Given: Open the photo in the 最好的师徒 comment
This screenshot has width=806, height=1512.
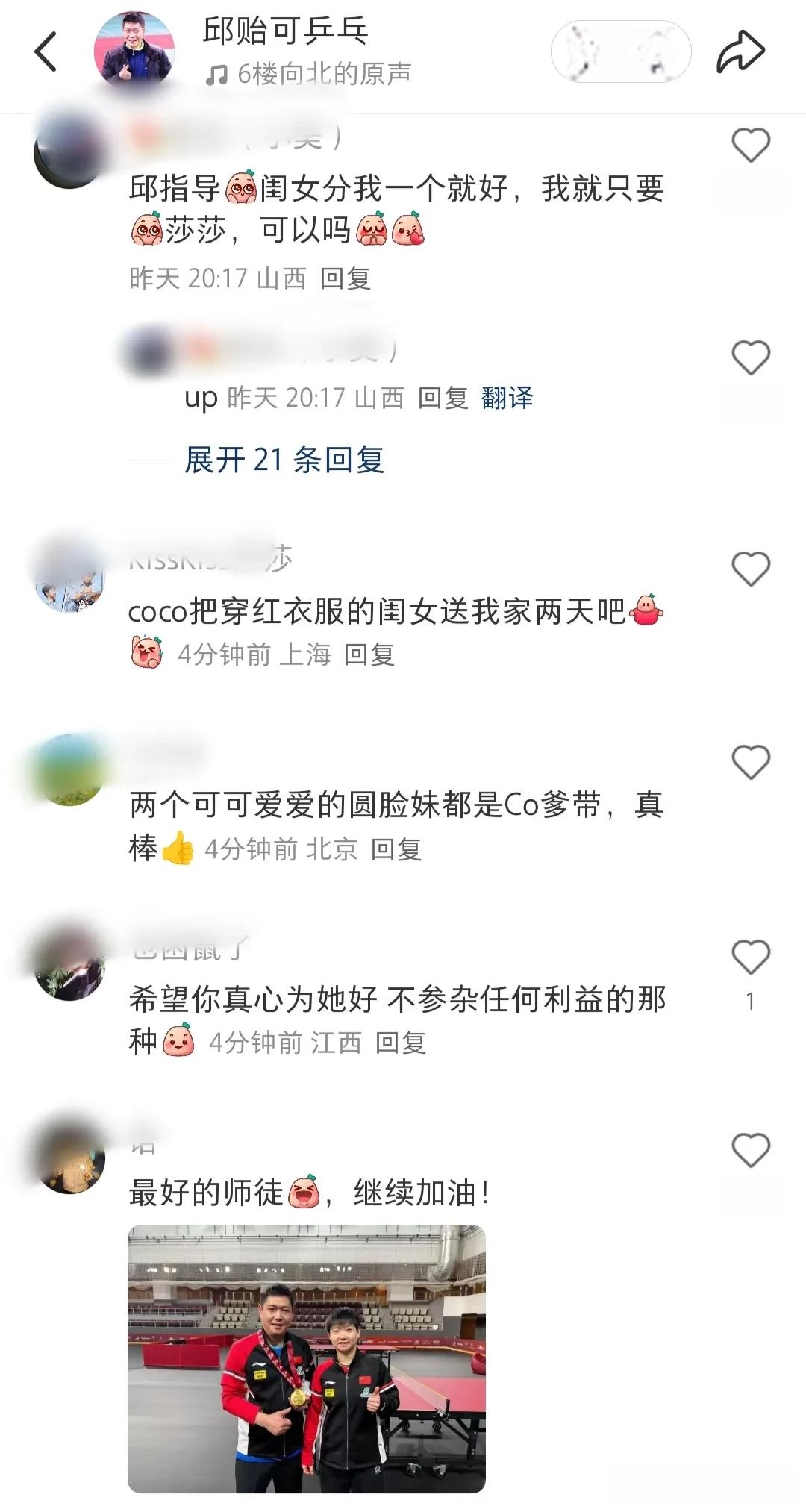Looking at the screenshot, I should pos(306,1358).
